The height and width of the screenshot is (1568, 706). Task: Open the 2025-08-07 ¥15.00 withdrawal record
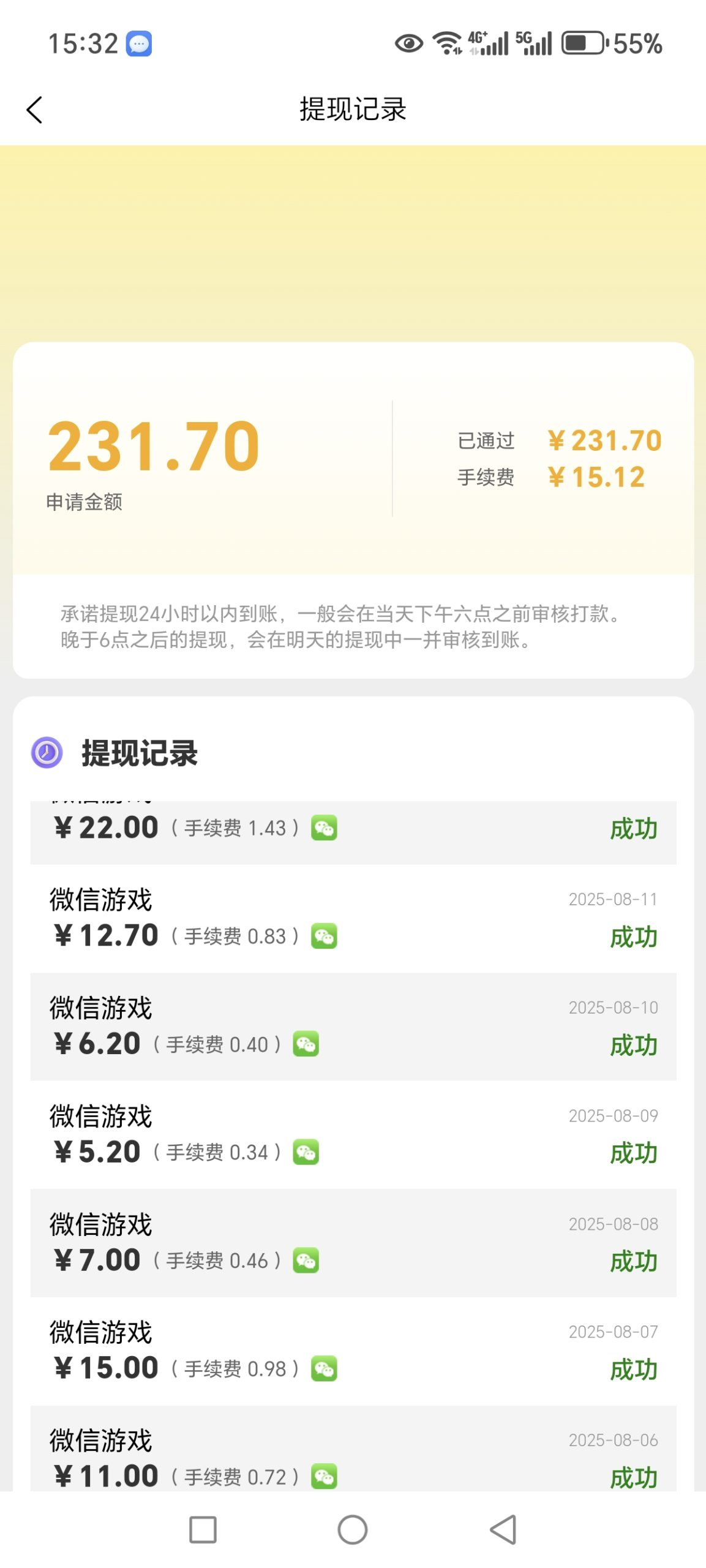coord(353,1351)
